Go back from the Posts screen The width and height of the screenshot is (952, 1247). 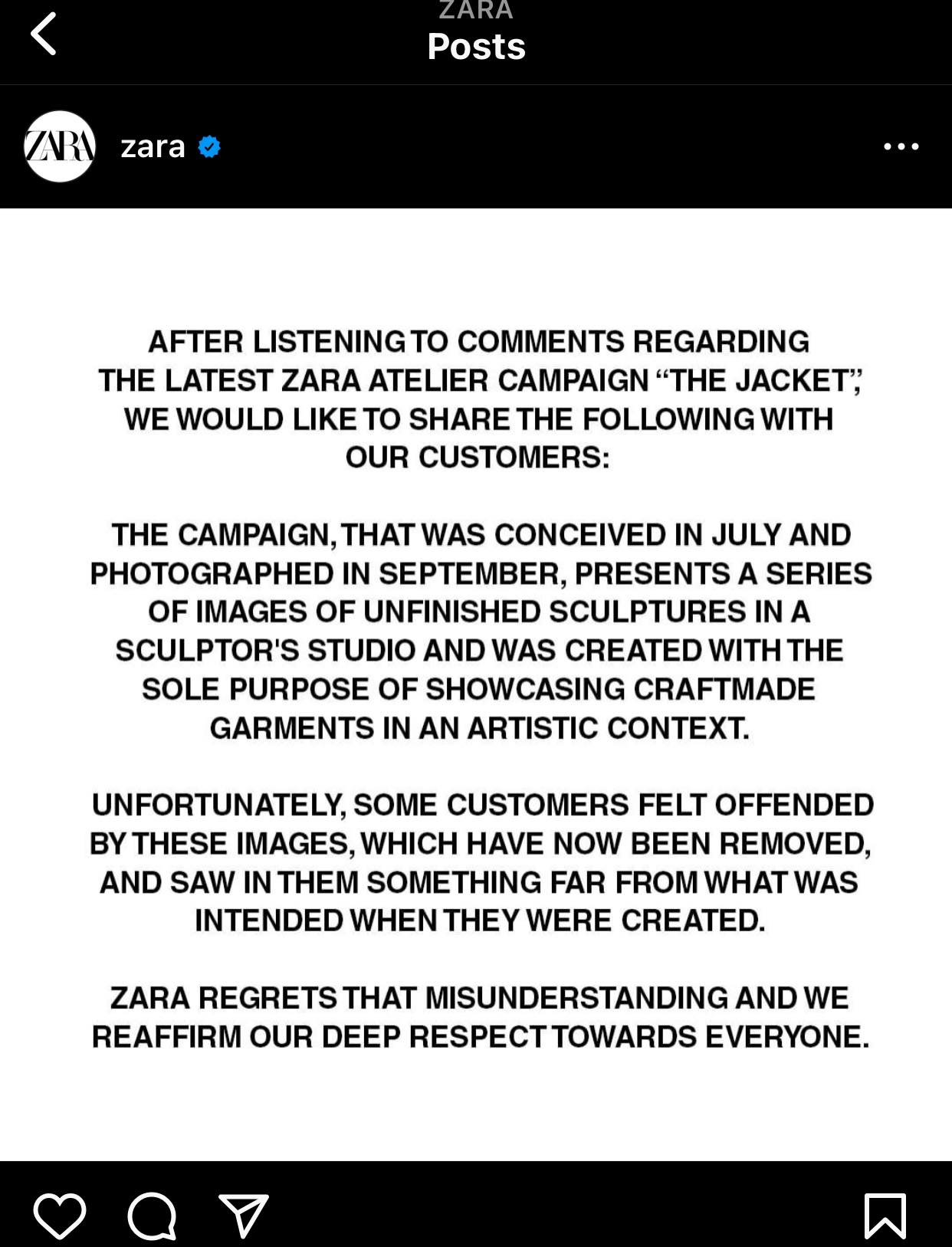pos(44,34)
